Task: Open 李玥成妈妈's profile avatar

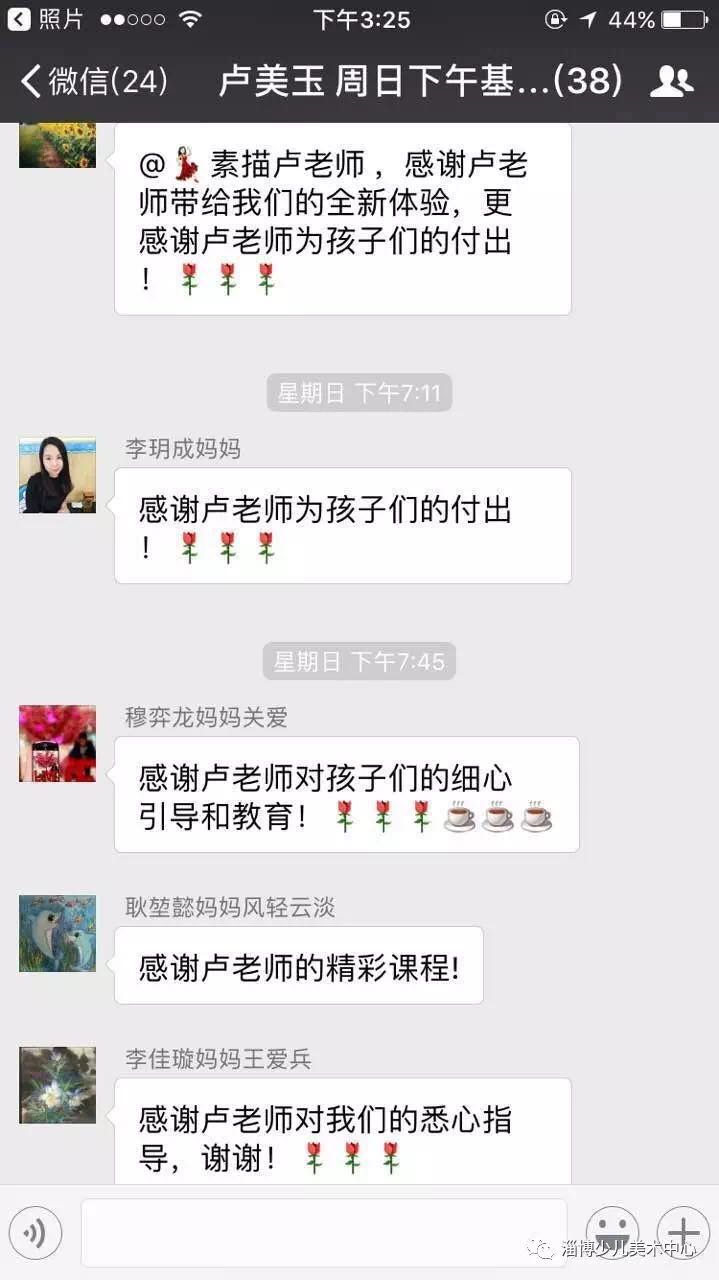Action: [58, 475]
